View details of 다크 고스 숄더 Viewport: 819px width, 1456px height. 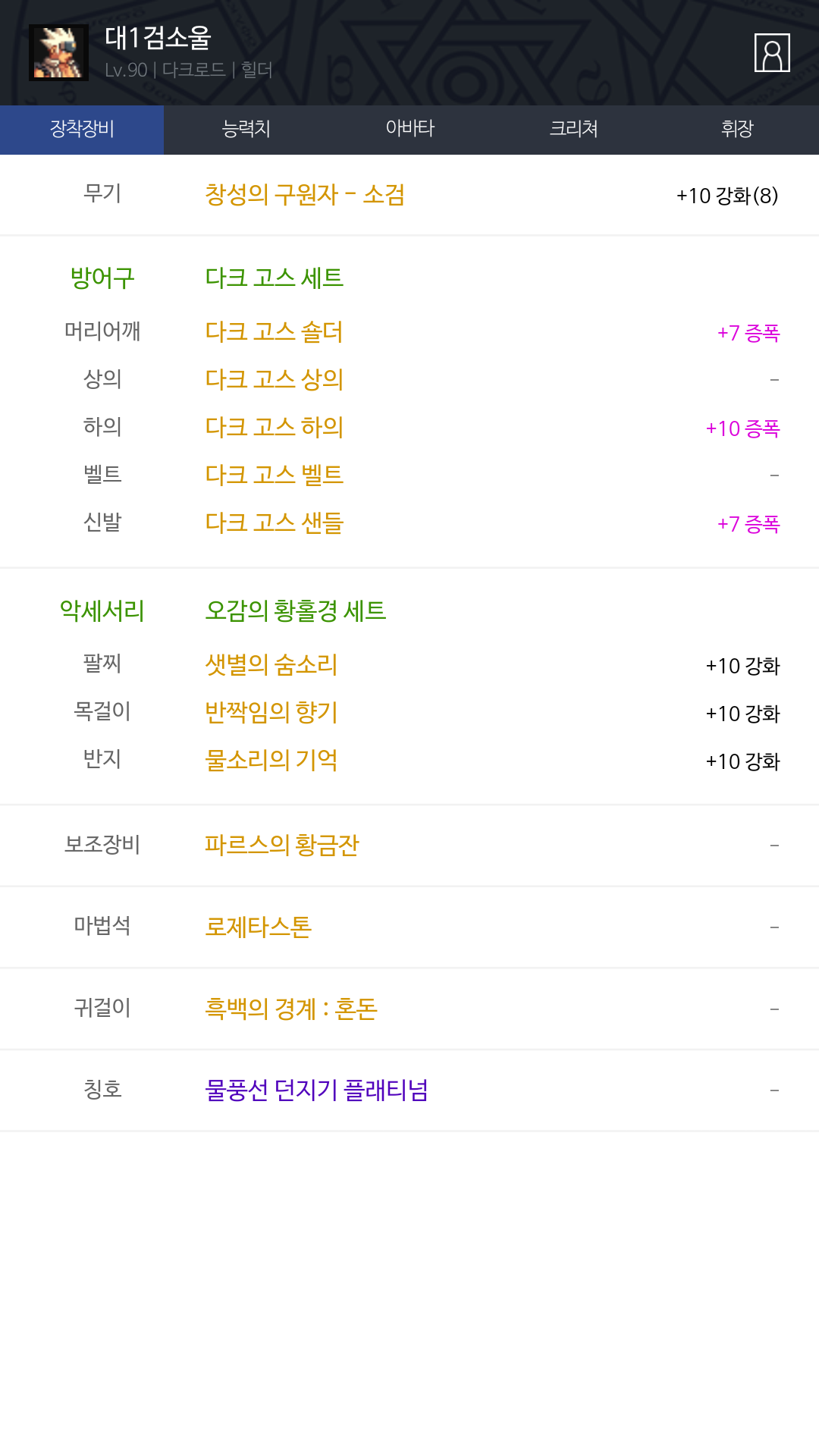tap(274, 331)
